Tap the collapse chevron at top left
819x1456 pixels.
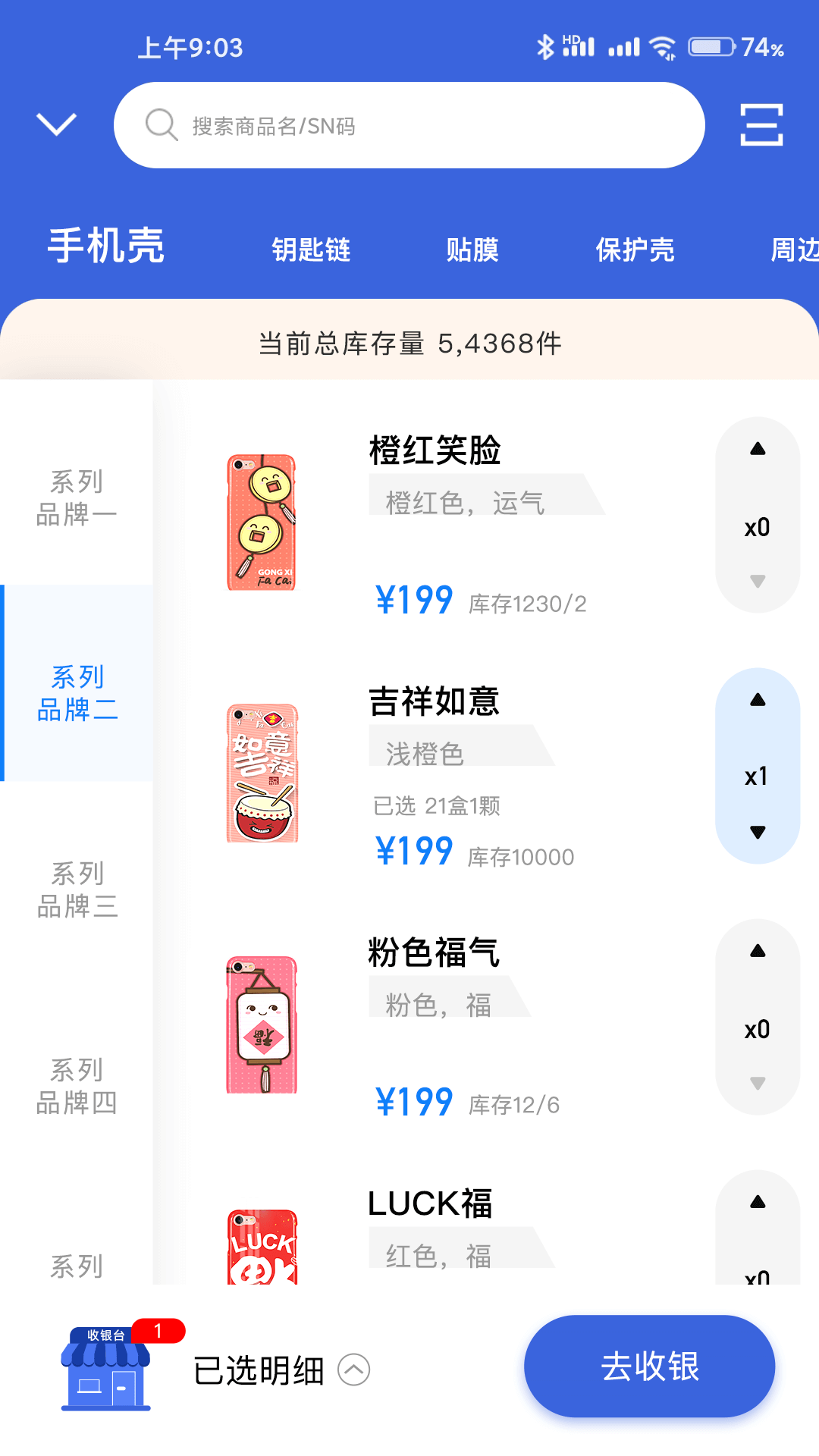click(57, 124)
